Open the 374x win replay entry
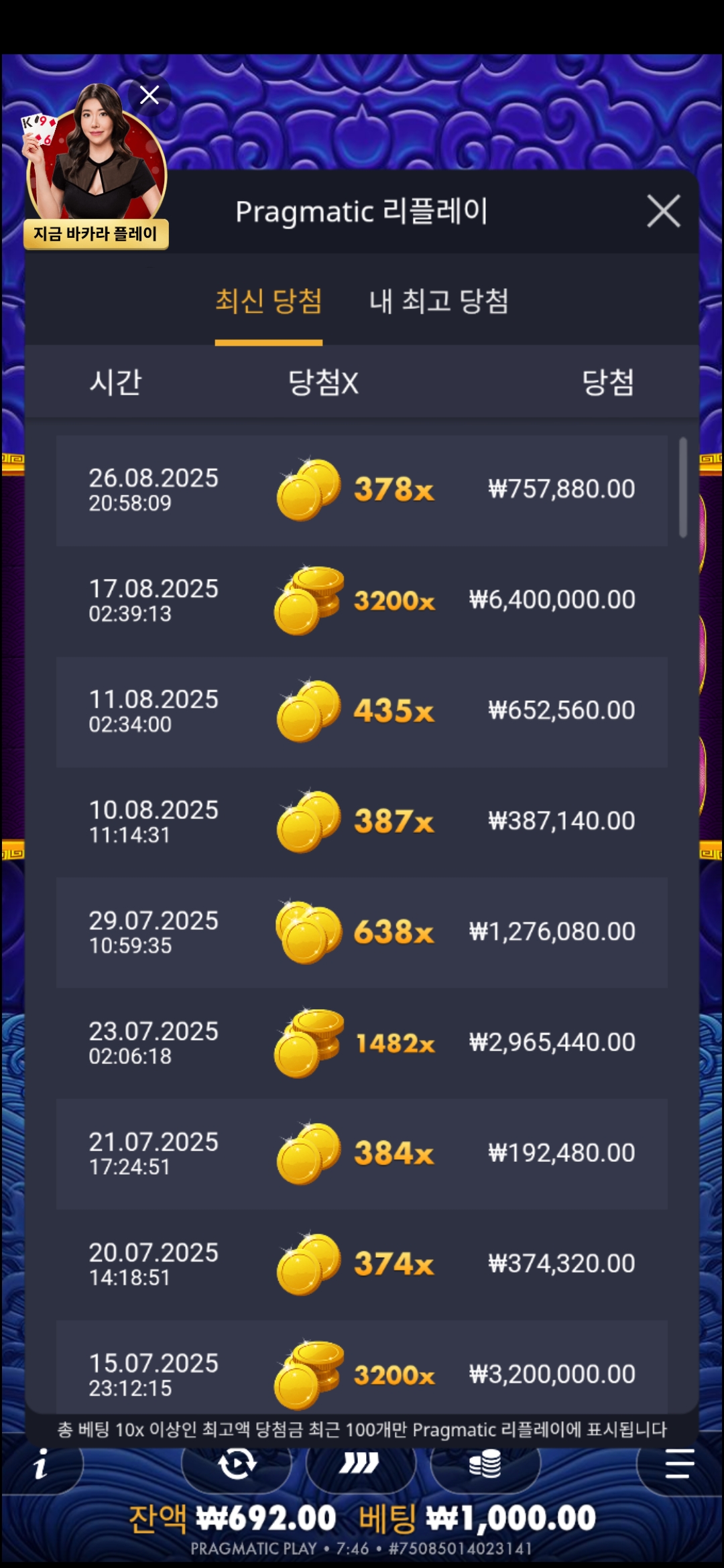Image resolution: width=724 pixels, height=1568 pixels. [x=362, y=1264]
